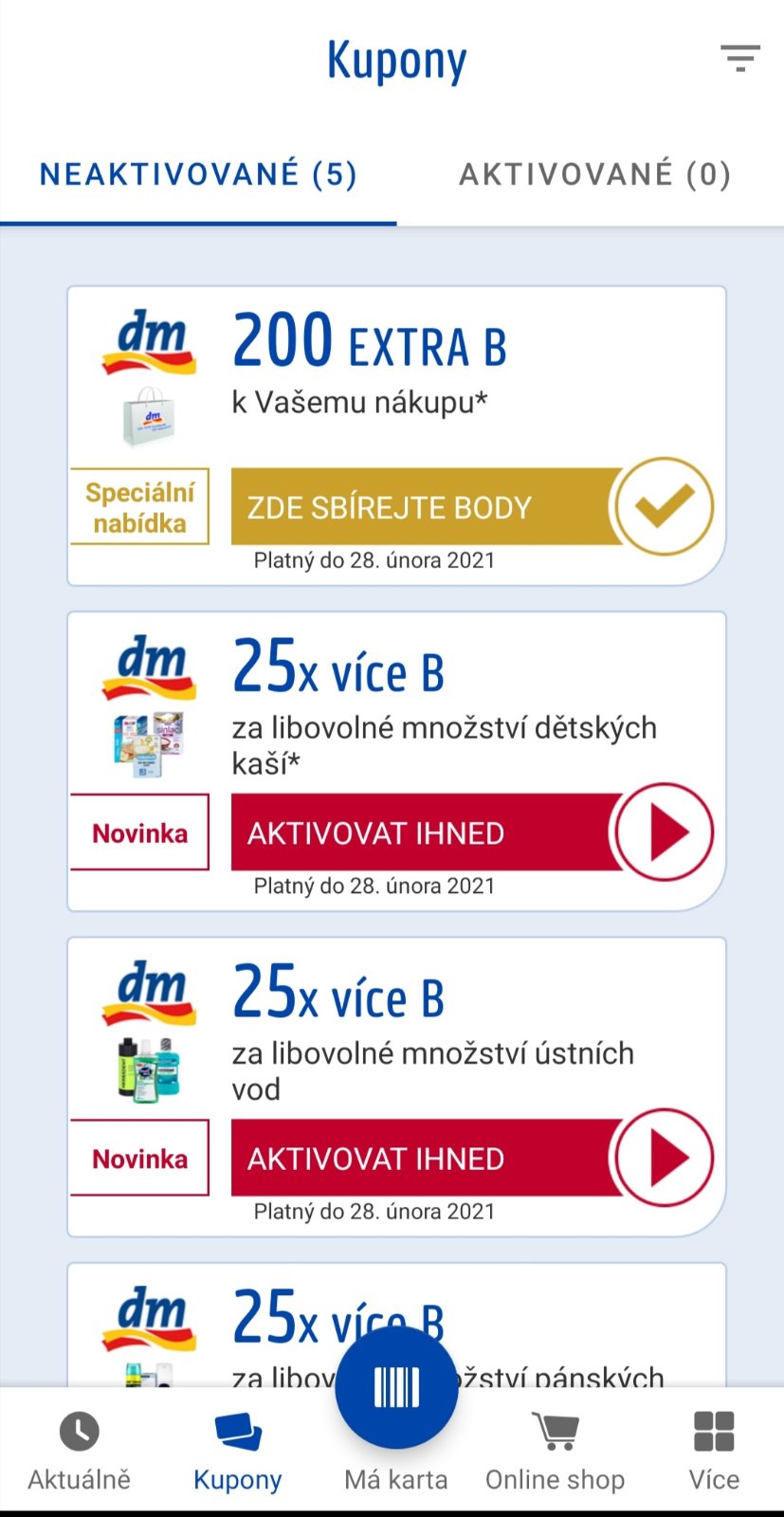Image resolution: width=784 pixels, height=1517 pixels.
Task: Open the Více menu tab
Action: [x=713, y=1451]
